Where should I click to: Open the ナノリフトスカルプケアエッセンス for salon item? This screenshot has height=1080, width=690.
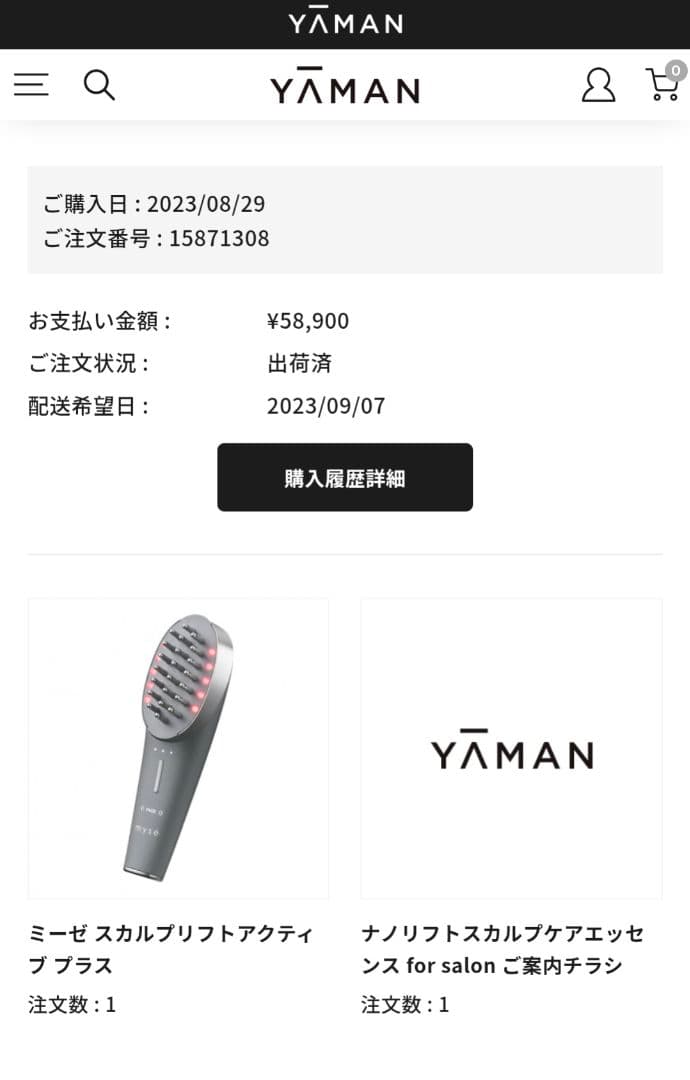tap(511, 748)
